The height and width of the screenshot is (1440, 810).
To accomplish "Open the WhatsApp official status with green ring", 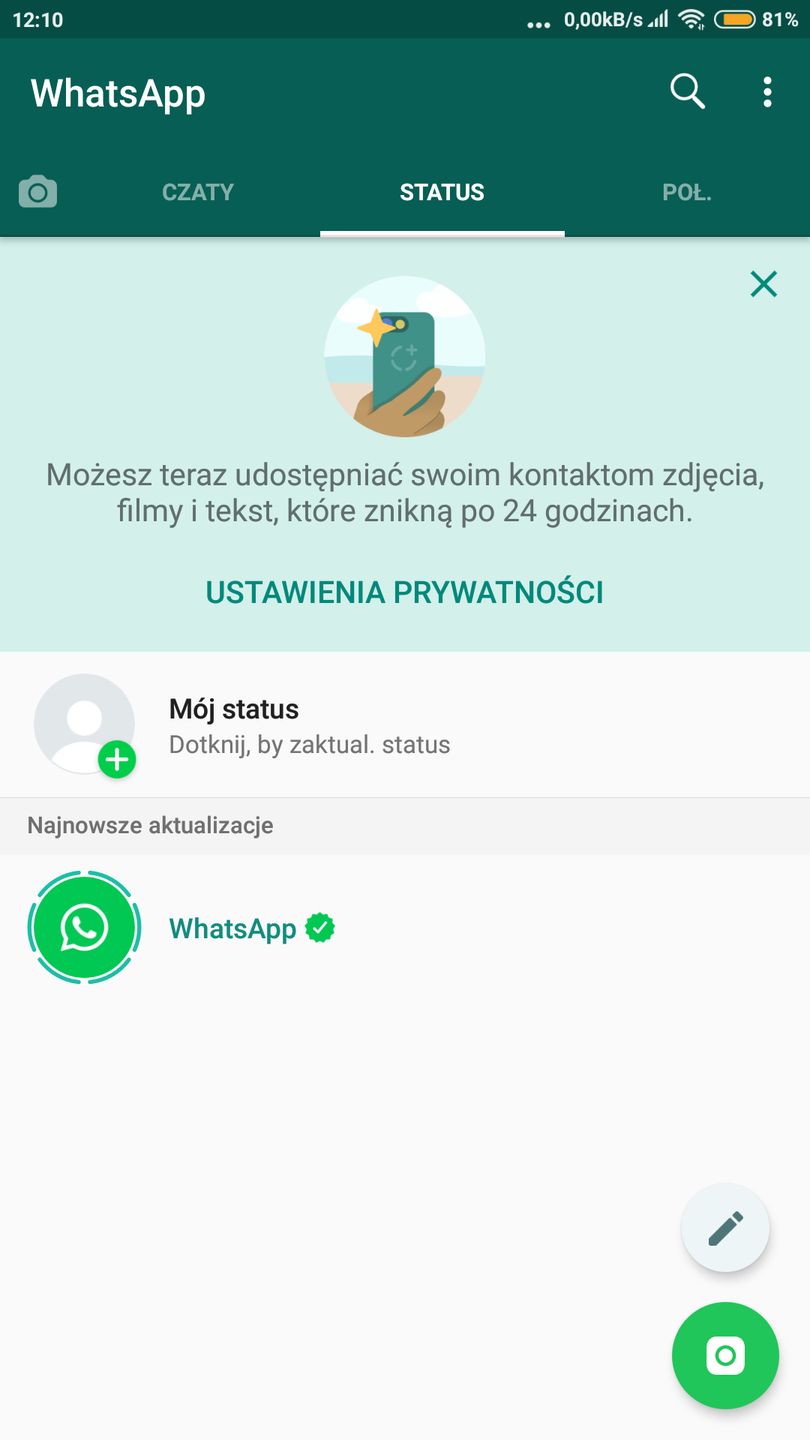I will coord(84,927).
